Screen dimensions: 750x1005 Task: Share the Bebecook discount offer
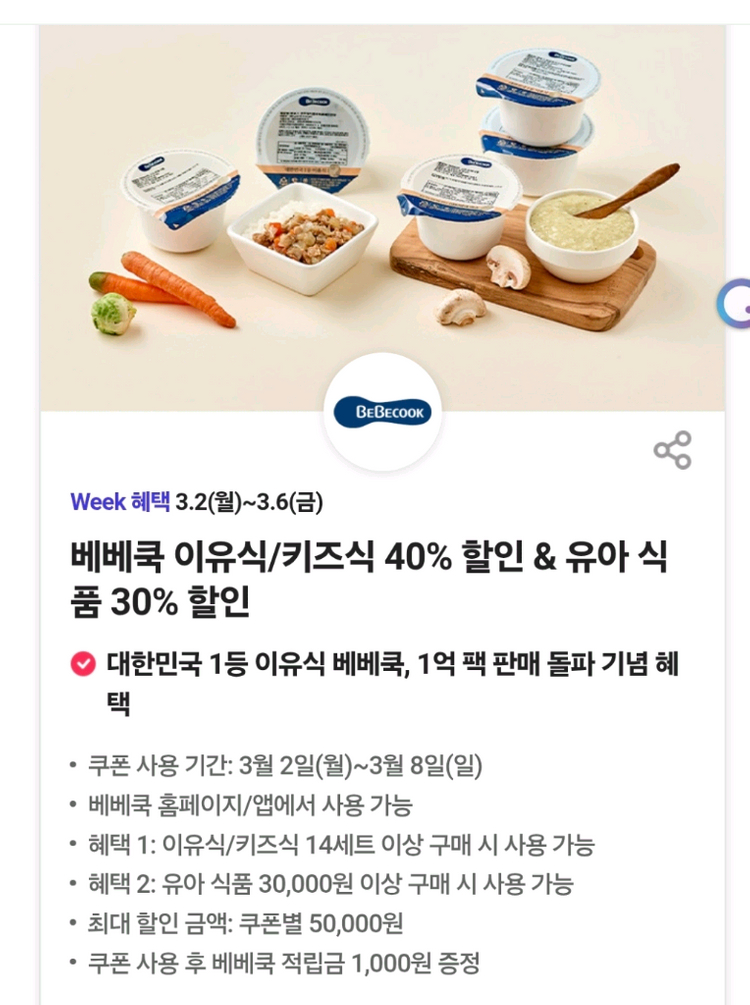click(x=672, y=450)
